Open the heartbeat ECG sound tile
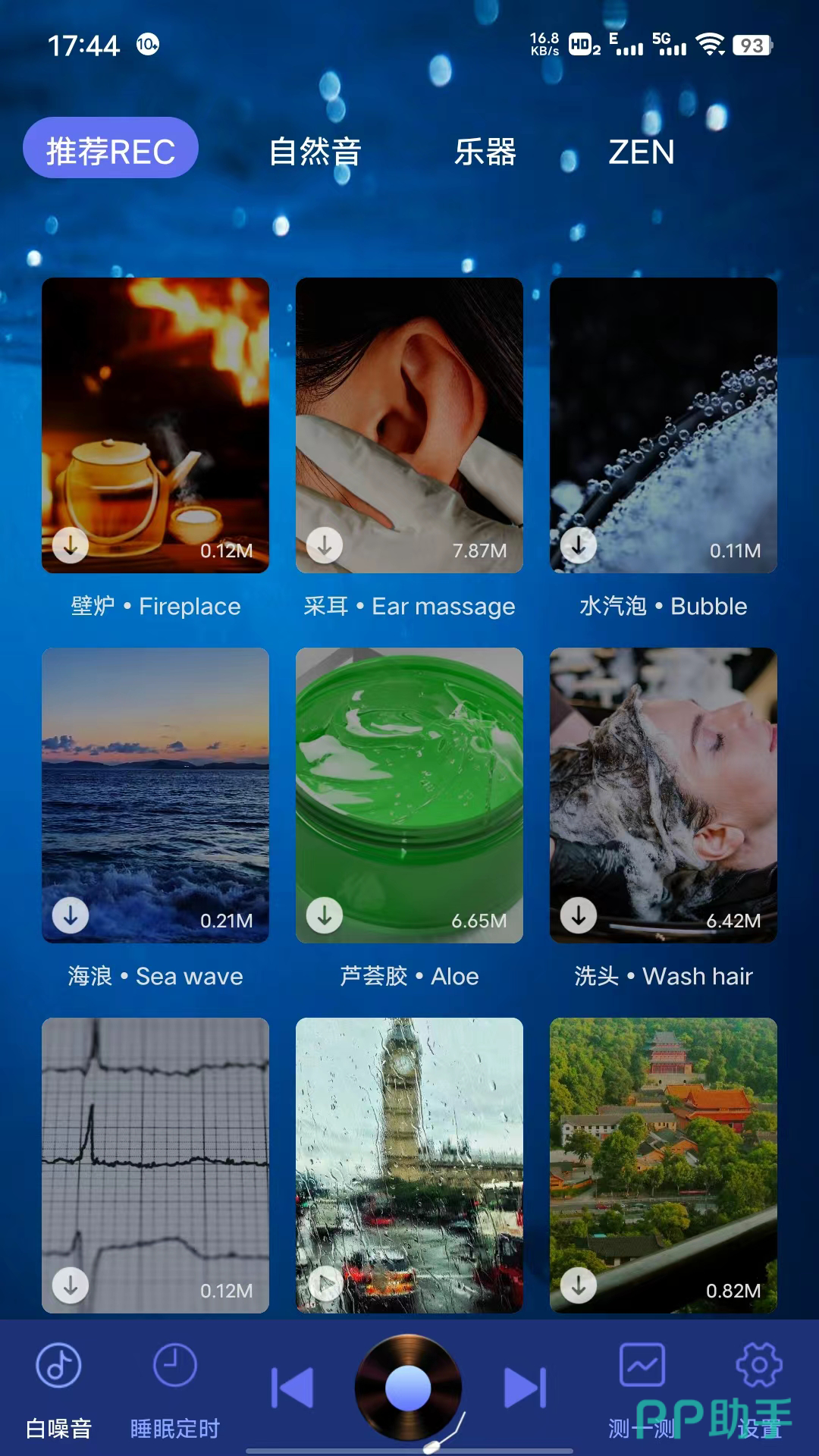 [155, 1165]
